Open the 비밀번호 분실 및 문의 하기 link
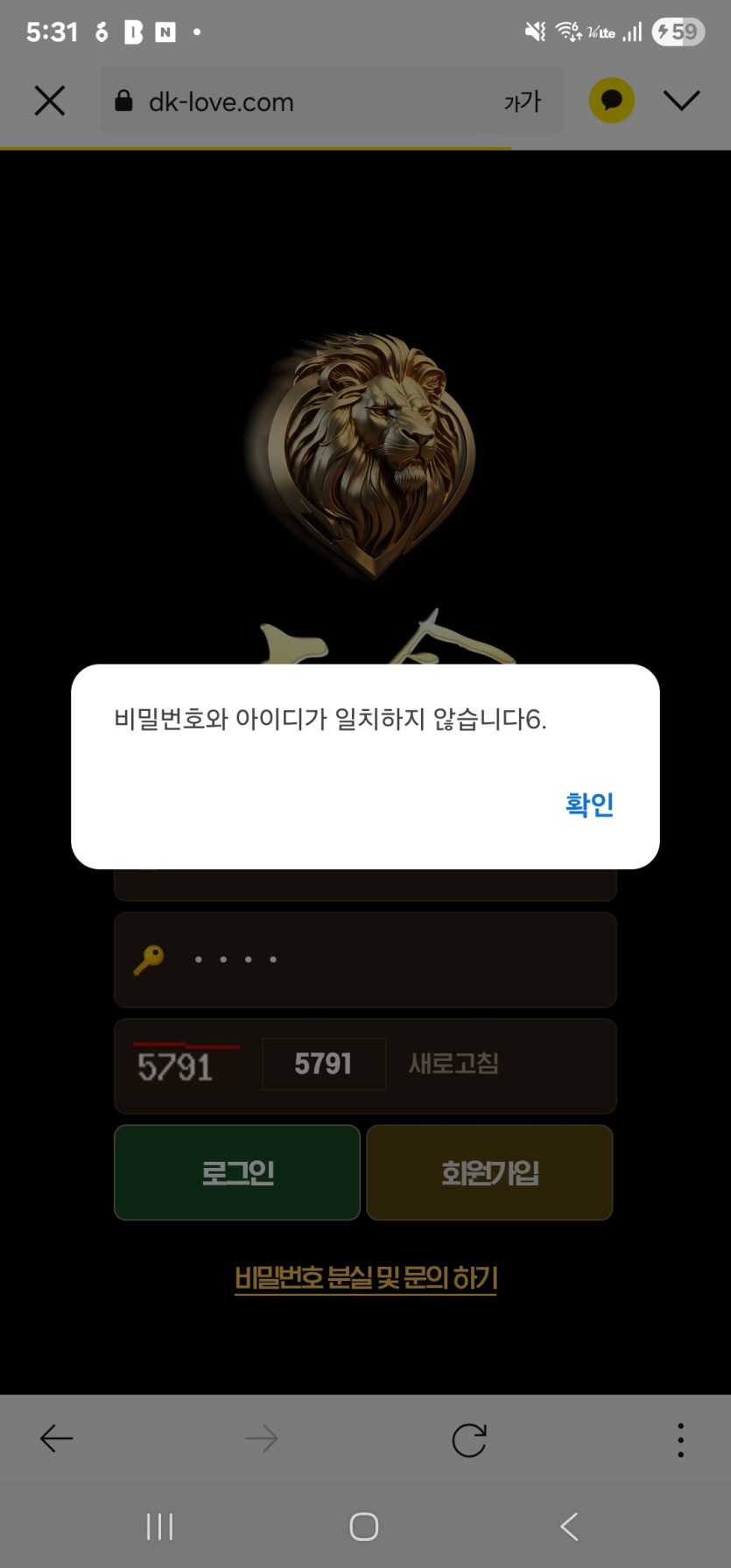 pyautogui.click(x=365, y=1278)
